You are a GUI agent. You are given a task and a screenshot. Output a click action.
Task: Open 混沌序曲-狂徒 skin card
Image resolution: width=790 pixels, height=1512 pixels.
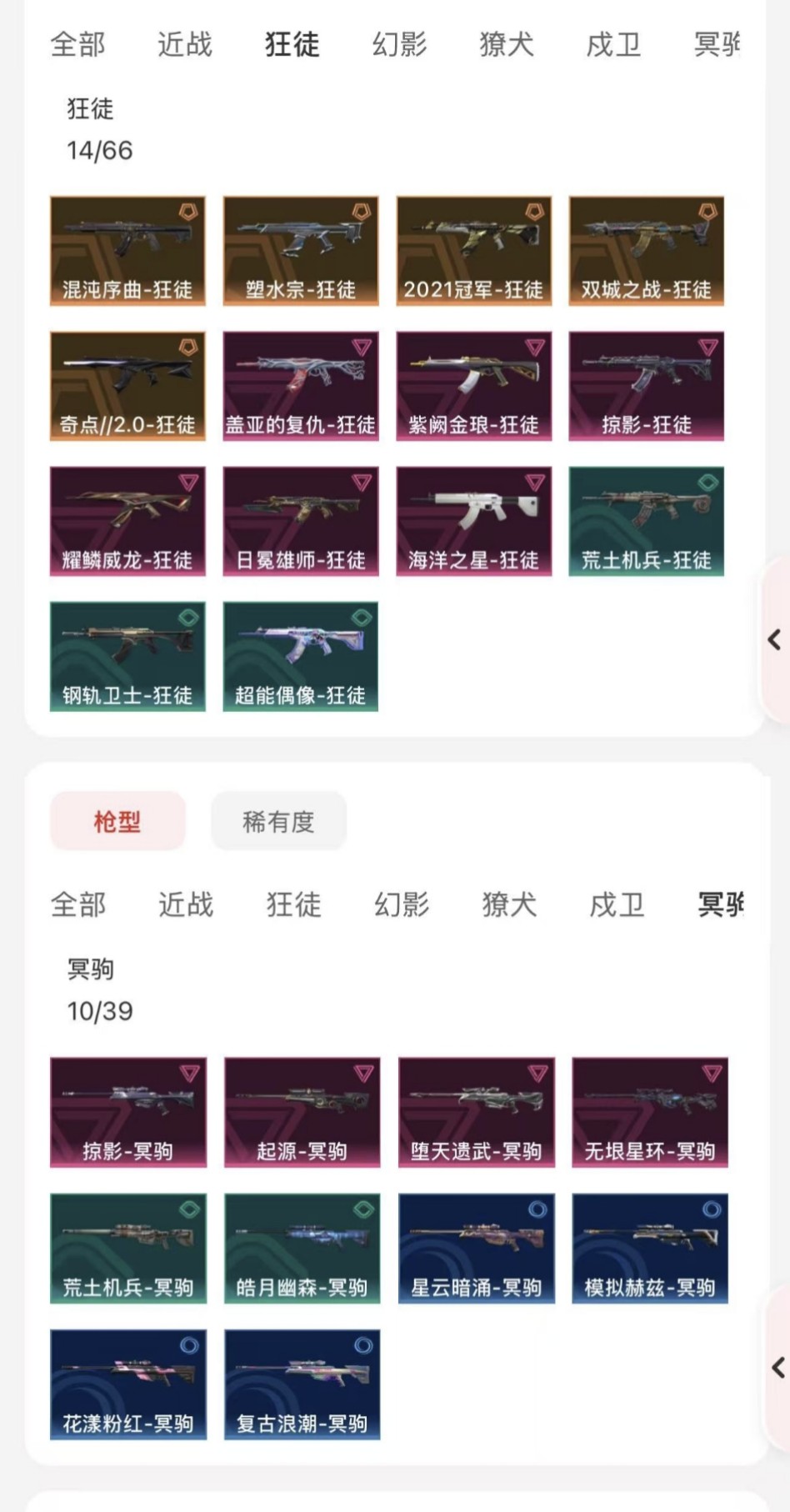point(127,251)
